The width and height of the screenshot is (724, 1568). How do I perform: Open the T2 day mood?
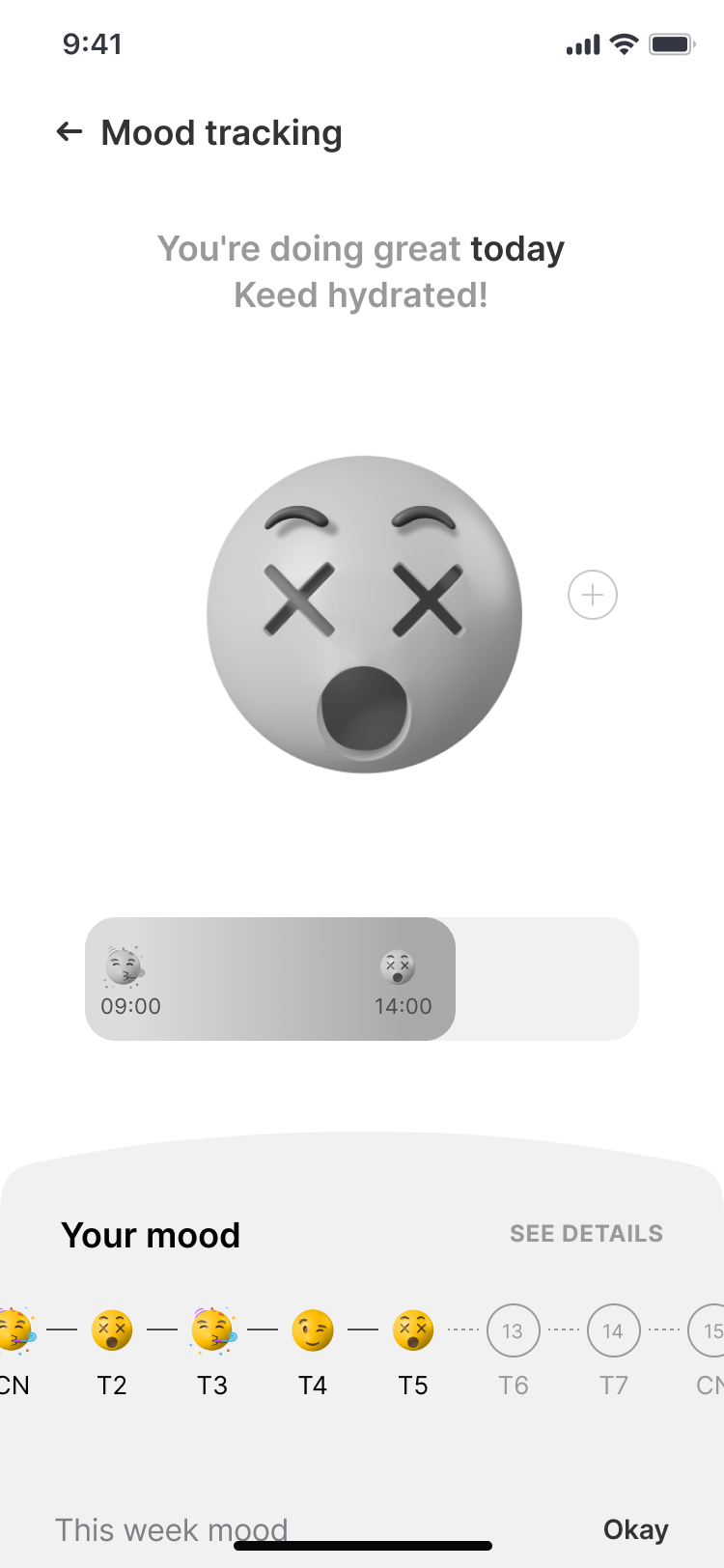[112, 1330]
